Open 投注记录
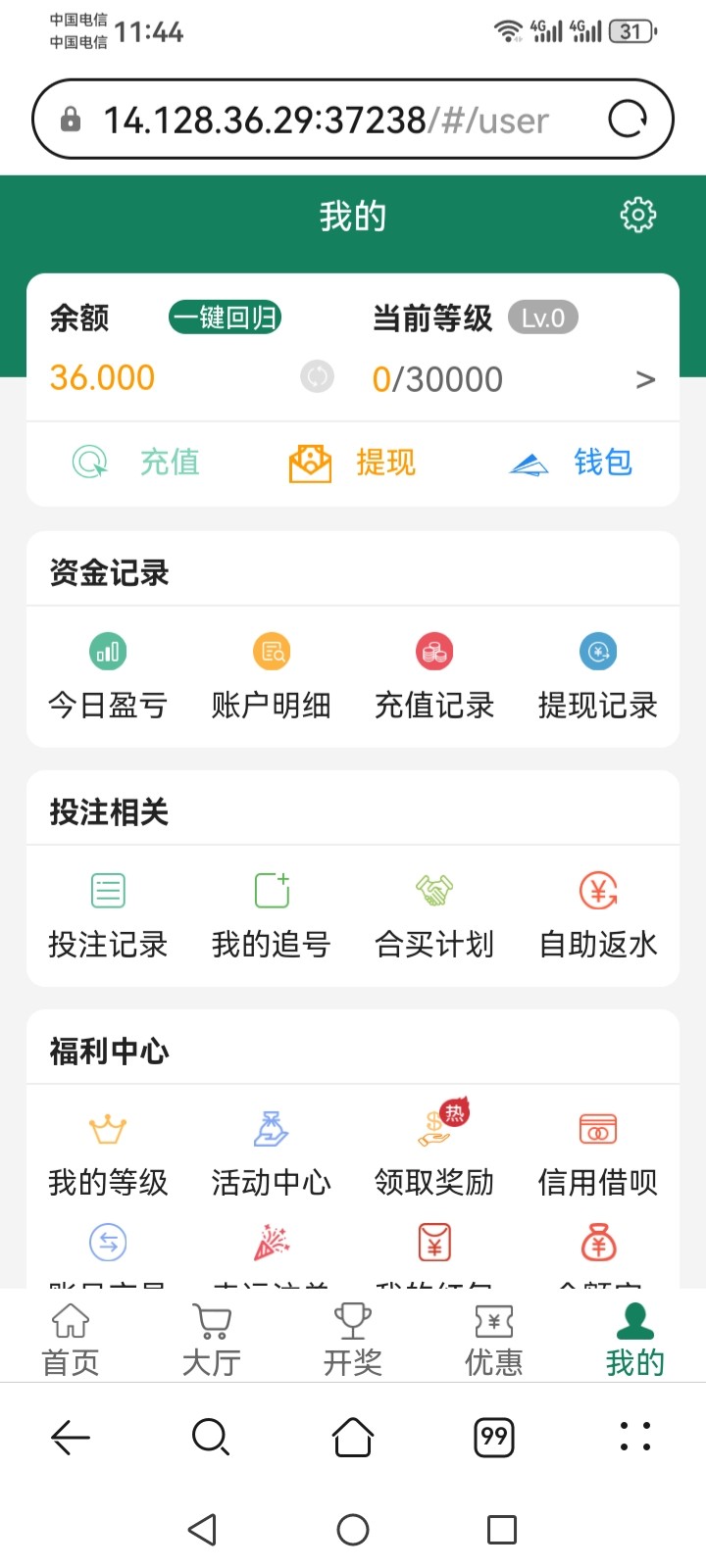The height and width of the screenshot is (1568, 706). (x=108, y=916)
